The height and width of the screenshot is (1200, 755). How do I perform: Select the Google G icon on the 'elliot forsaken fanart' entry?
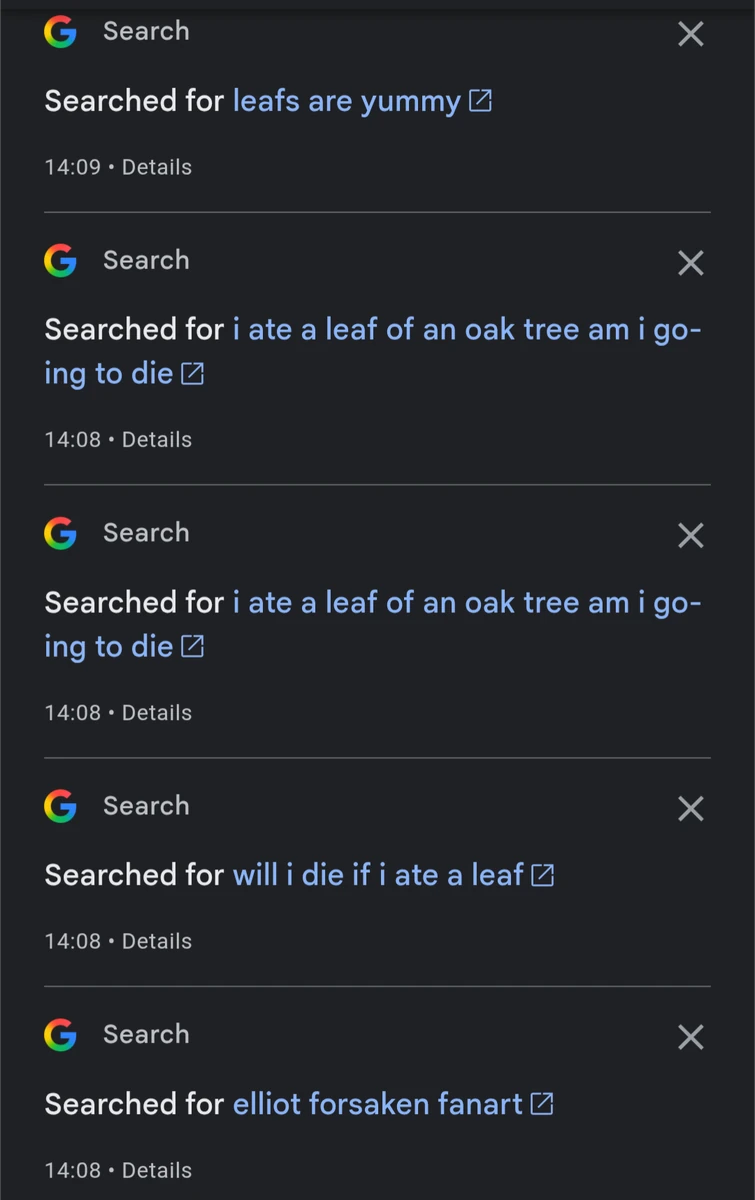click(60, 1035)
